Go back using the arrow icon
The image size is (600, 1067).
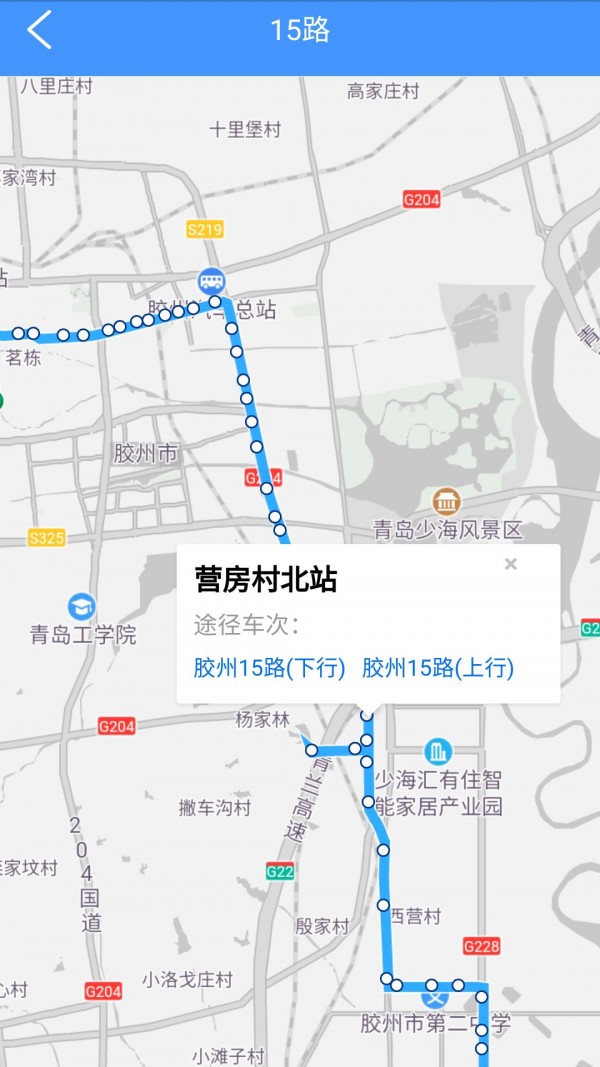pyautogui.click(x=39, y=30)
